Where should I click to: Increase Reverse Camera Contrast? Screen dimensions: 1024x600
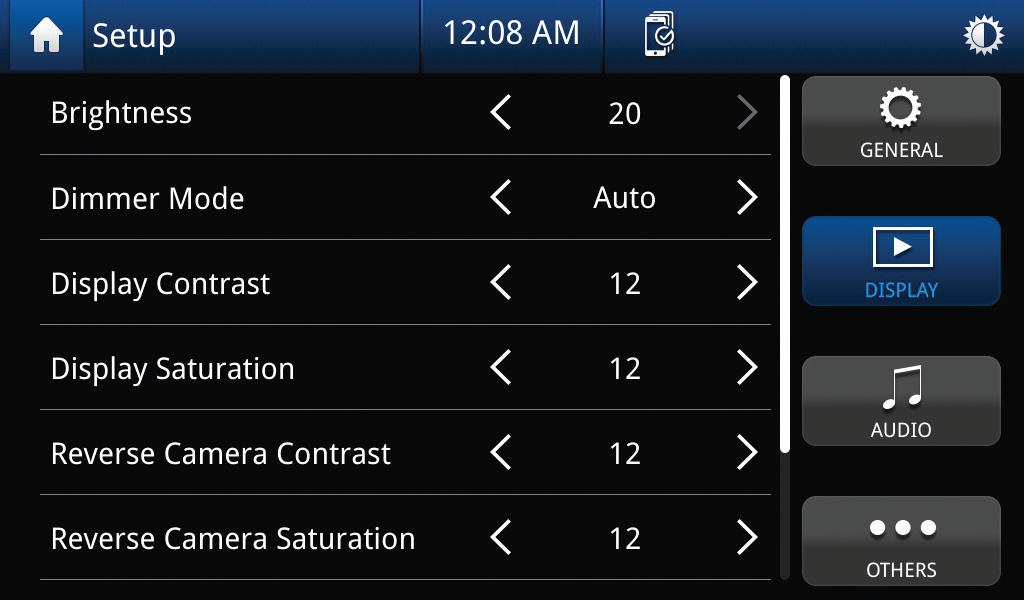click(x=747, y=454)
